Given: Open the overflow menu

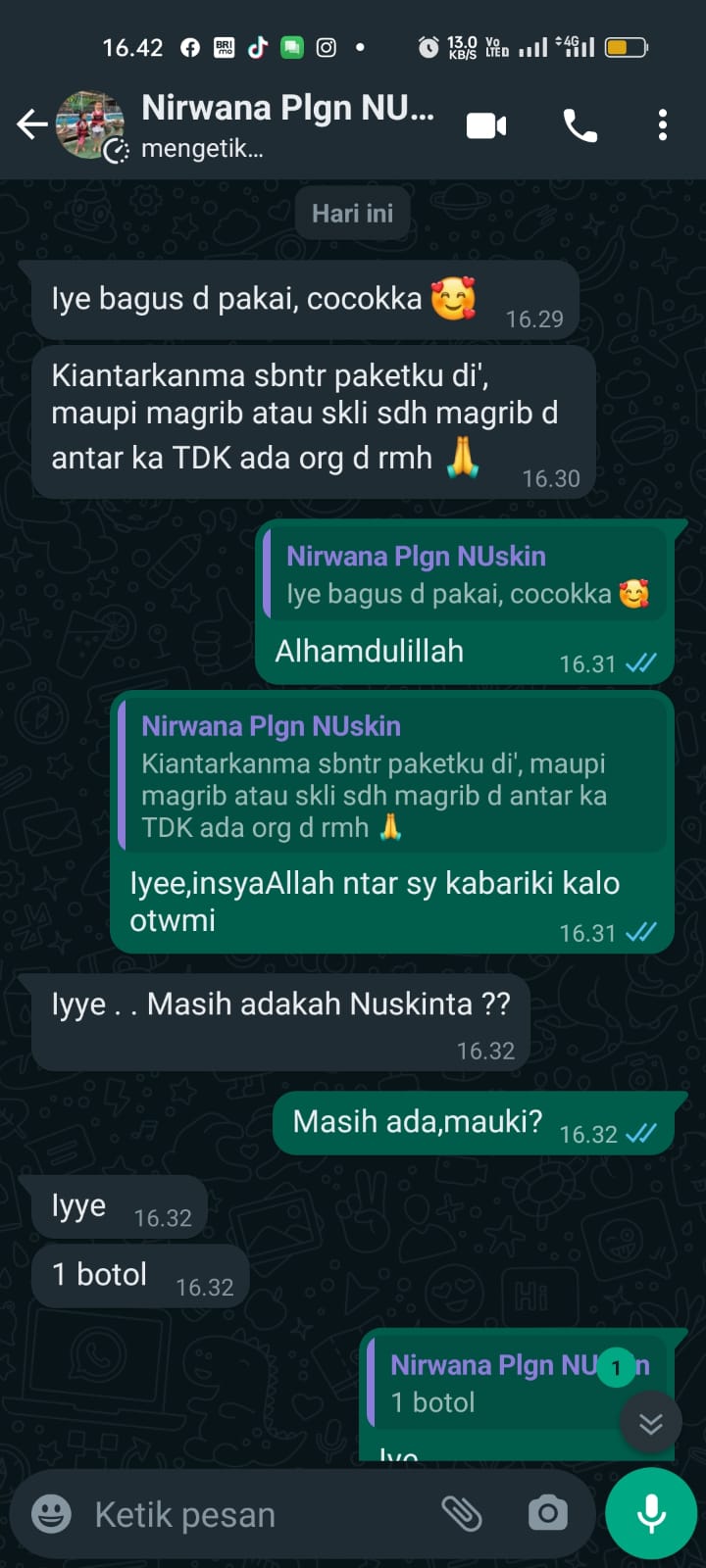Looking at the screenshot, I should (663, 125).
